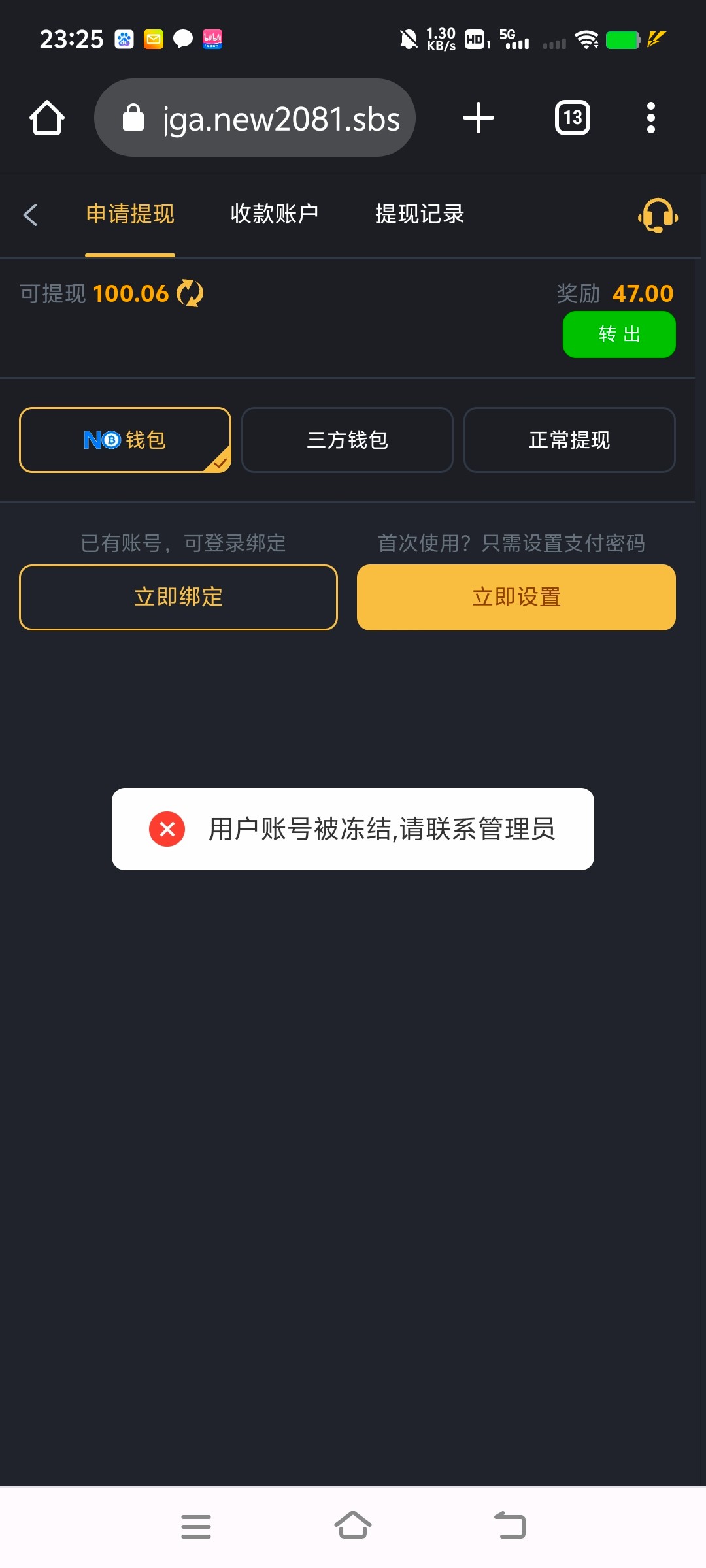Switch to the 提现记录 tab
The image size is (706, 1568).
coord(420,214)
